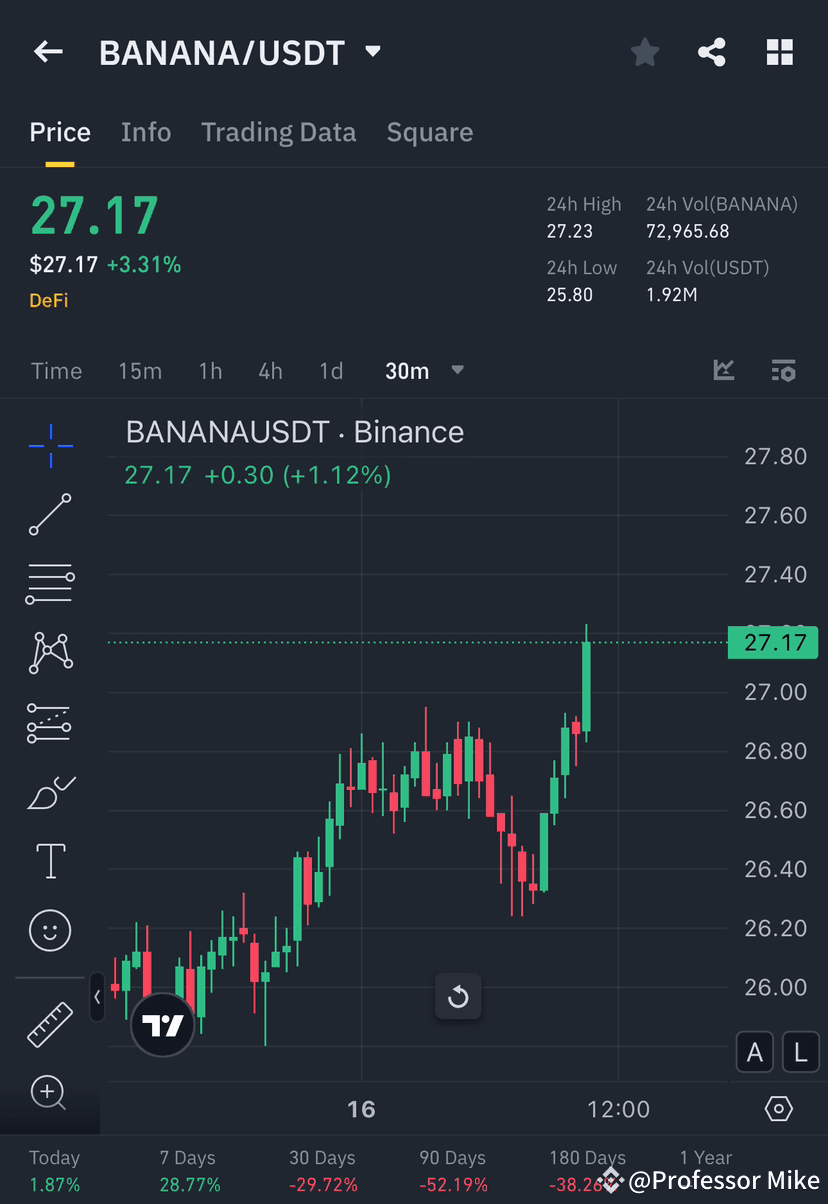This screenshot has height=1204, width=828.
Task: Select the 1h timeframe
Action: (x=210, y=371)
